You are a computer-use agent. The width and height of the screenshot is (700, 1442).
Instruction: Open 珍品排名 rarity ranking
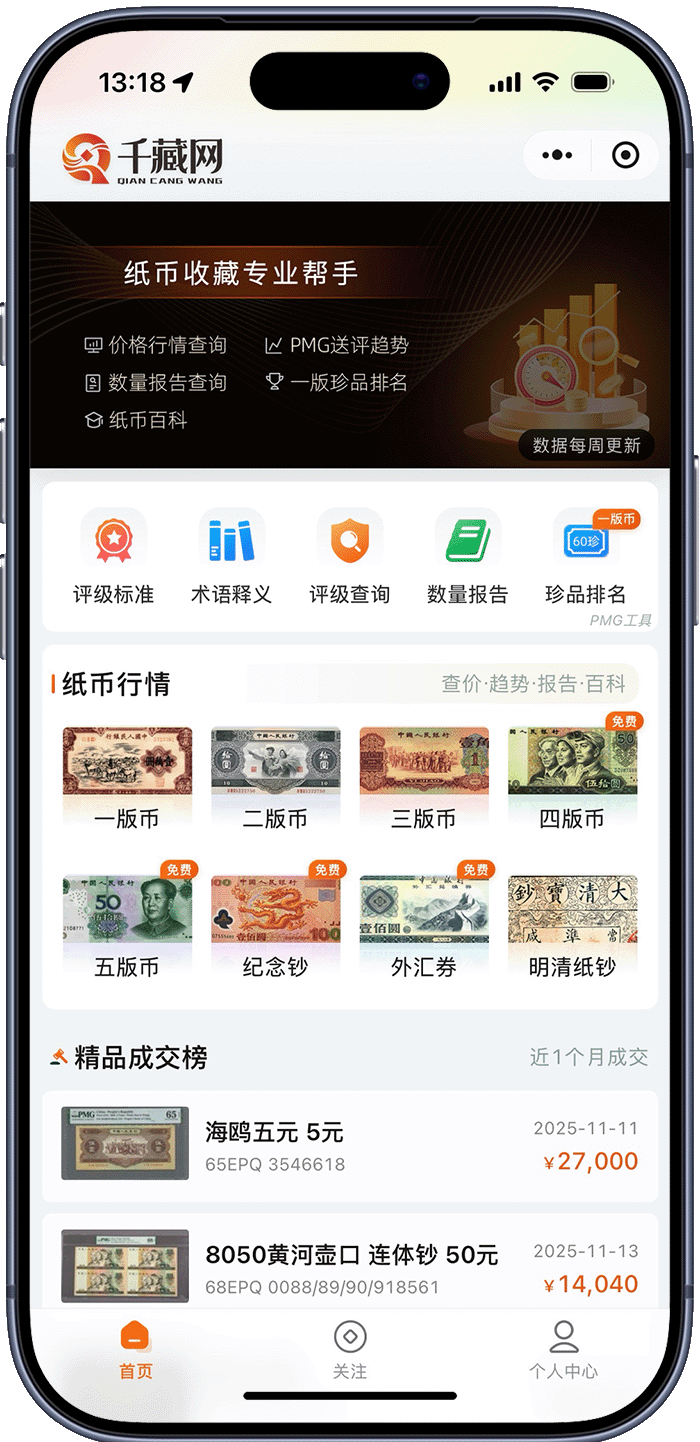(585, 557)
